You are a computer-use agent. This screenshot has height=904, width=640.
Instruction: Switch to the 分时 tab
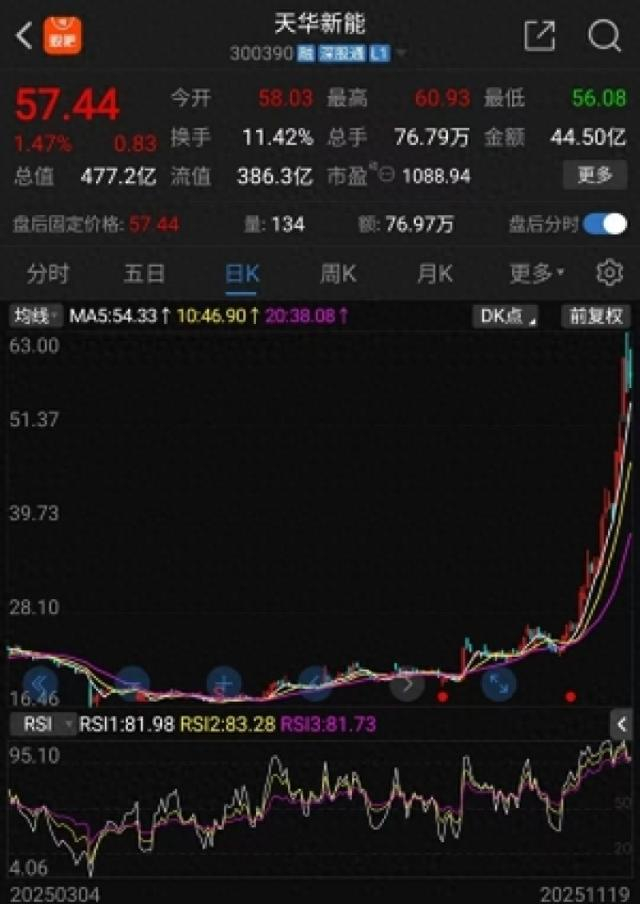tap(48, 273)
